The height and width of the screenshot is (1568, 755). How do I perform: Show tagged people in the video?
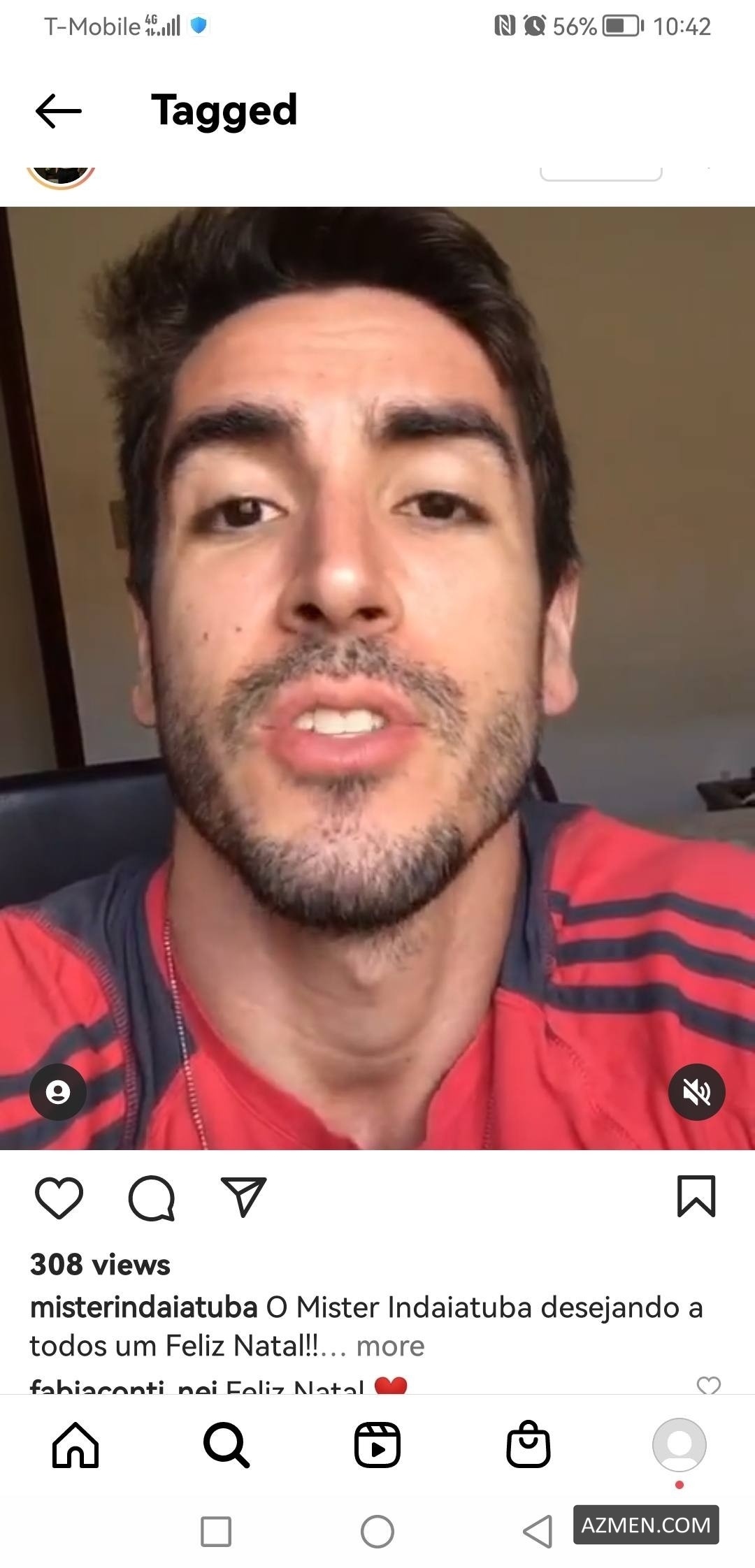point(58,1091)
